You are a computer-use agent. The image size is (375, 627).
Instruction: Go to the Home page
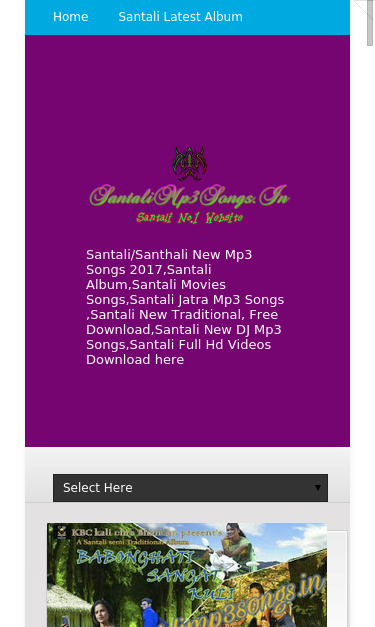click(70, 17)
